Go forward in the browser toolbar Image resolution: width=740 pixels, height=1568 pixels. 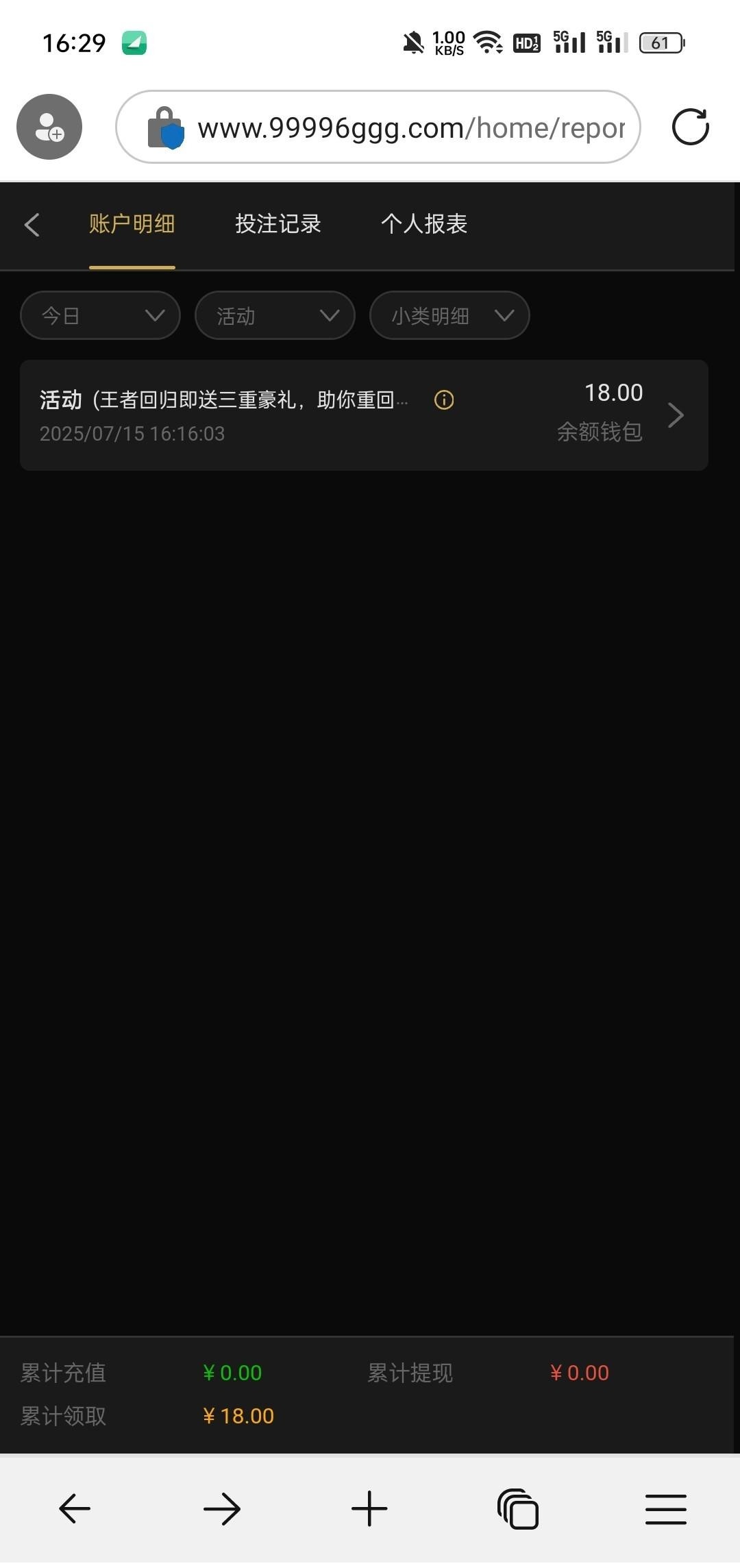pos(222,1508)
